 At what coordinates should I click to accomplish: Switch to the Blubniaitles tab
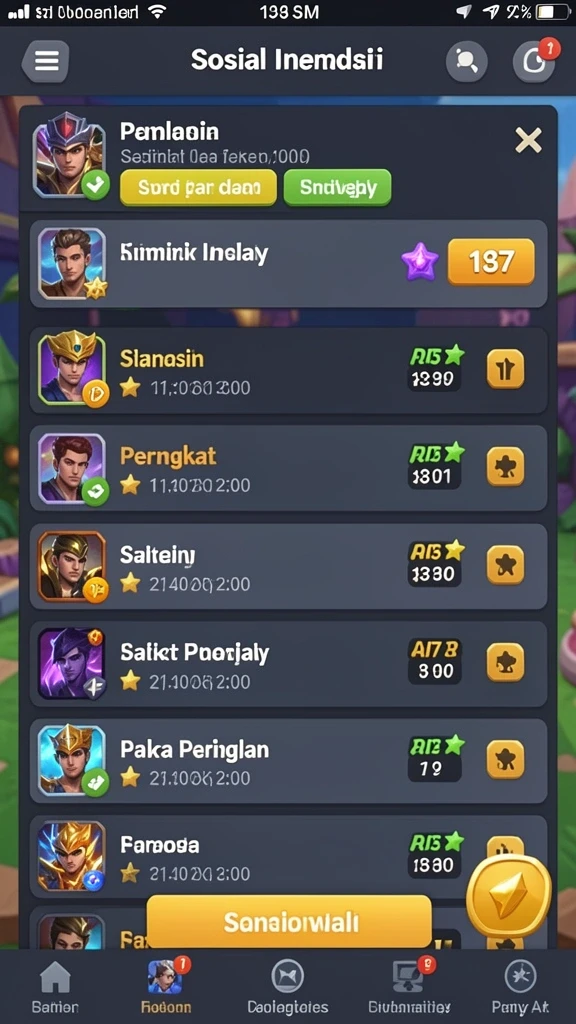point(409,987)
